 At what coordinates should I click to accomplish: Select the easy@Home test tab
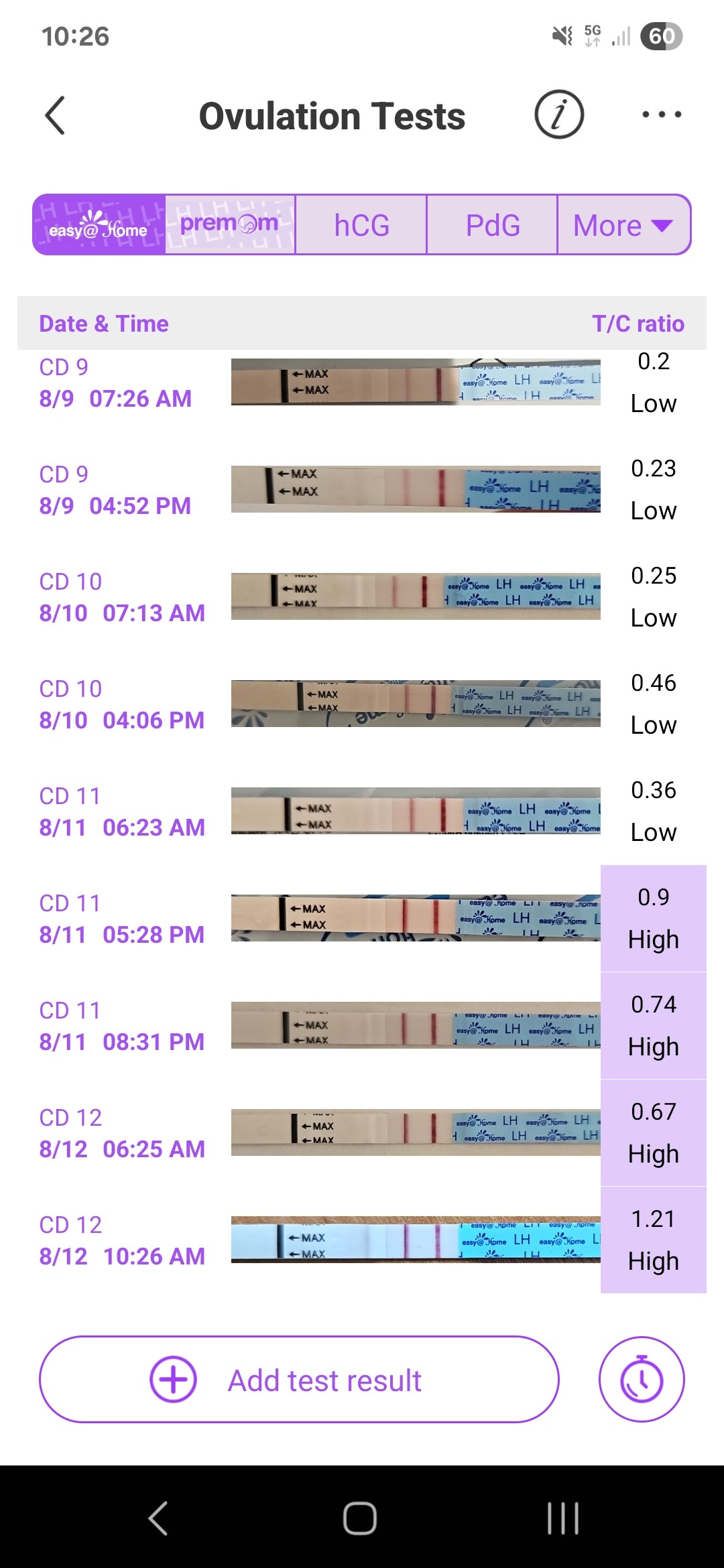(x=99, y=225)
